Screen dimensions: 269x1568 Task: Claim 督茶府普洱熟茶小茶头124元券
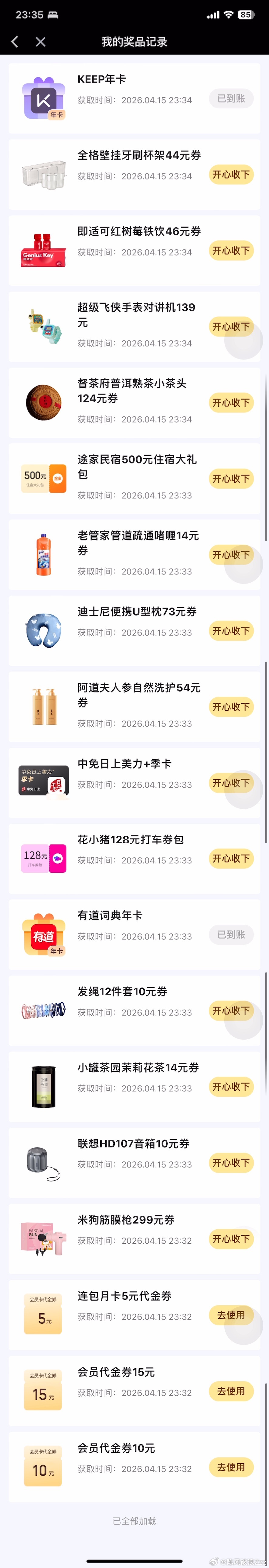[x=231, y=403]
